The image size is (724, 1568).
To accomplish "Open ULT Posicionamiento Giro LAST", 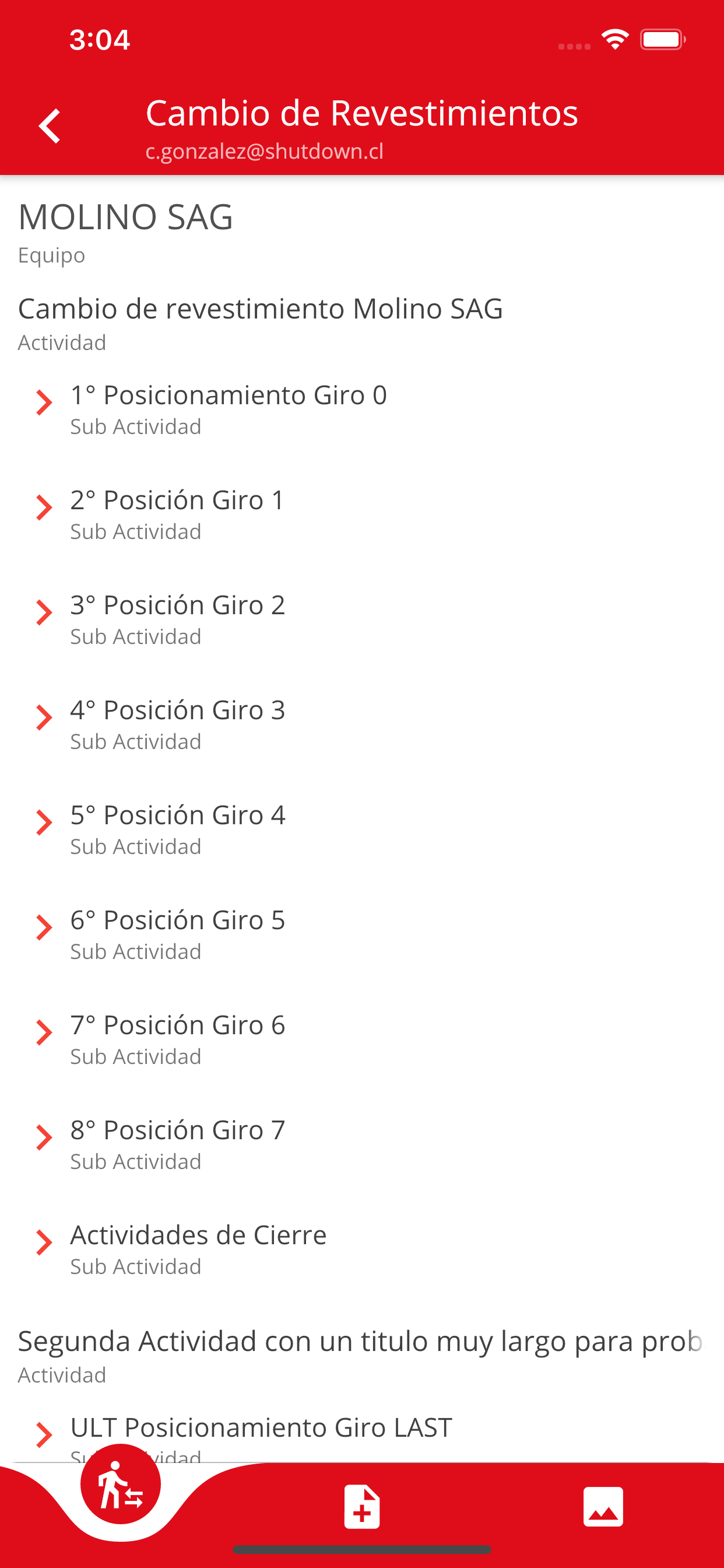I will [x=362, y=1436].
